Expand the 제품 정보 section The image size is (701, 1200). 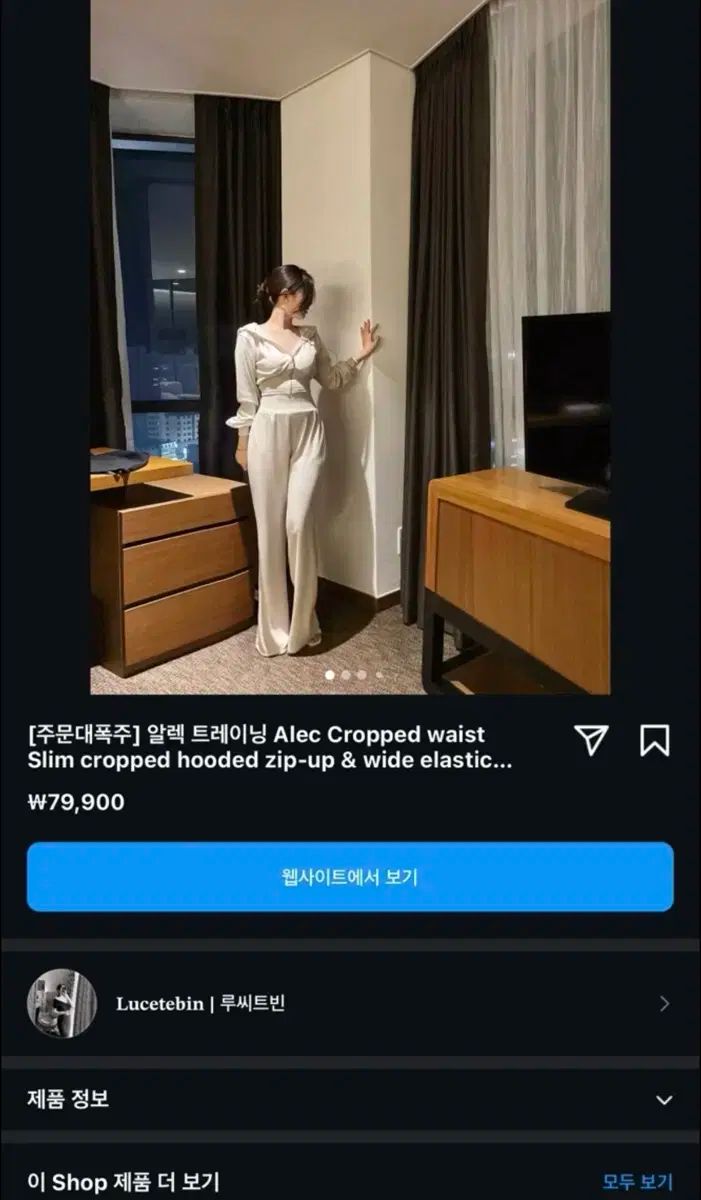click(350, 1099)
